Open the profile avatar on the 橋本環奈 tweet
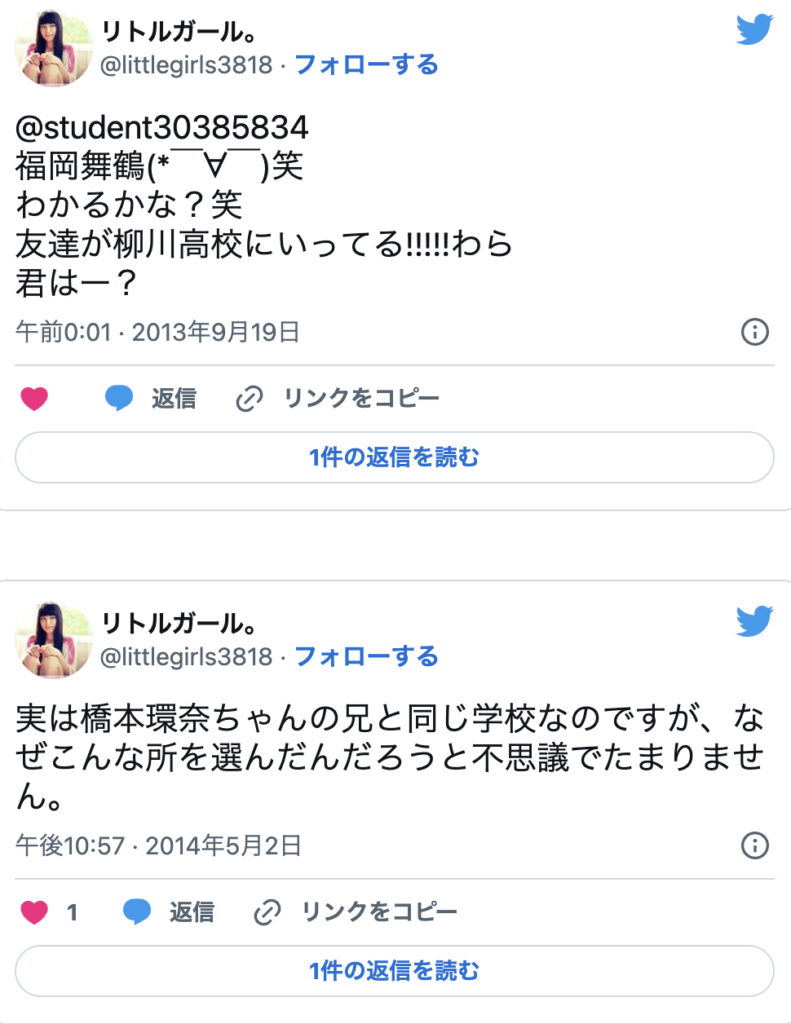The image size is (791, 1024). 54,640
